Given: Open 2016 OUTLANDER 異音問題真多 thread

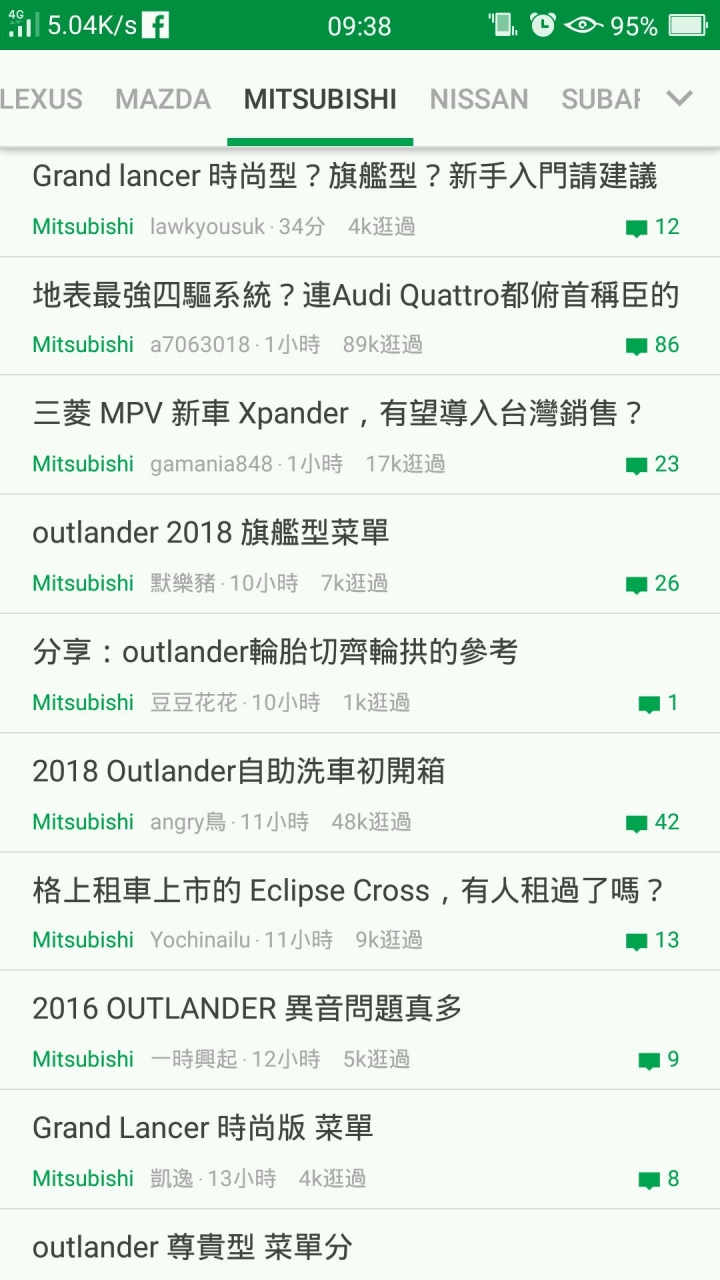Looking at the screenshot, I should (x=360, y=1029).
